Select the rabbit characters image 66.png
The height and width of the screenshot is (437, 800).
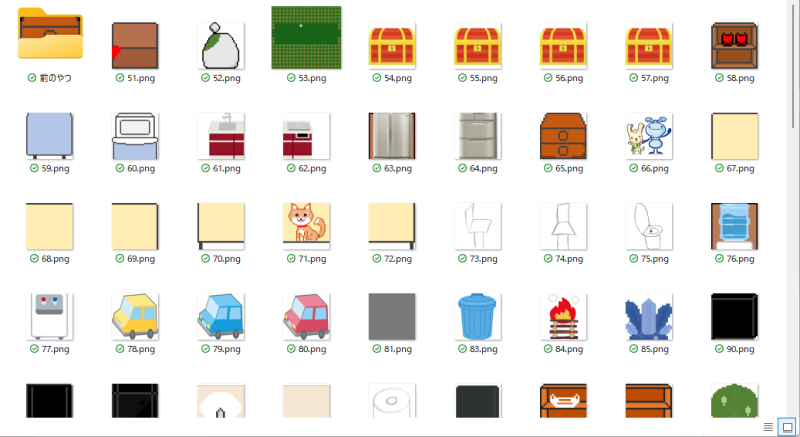(x=651, y=135)
